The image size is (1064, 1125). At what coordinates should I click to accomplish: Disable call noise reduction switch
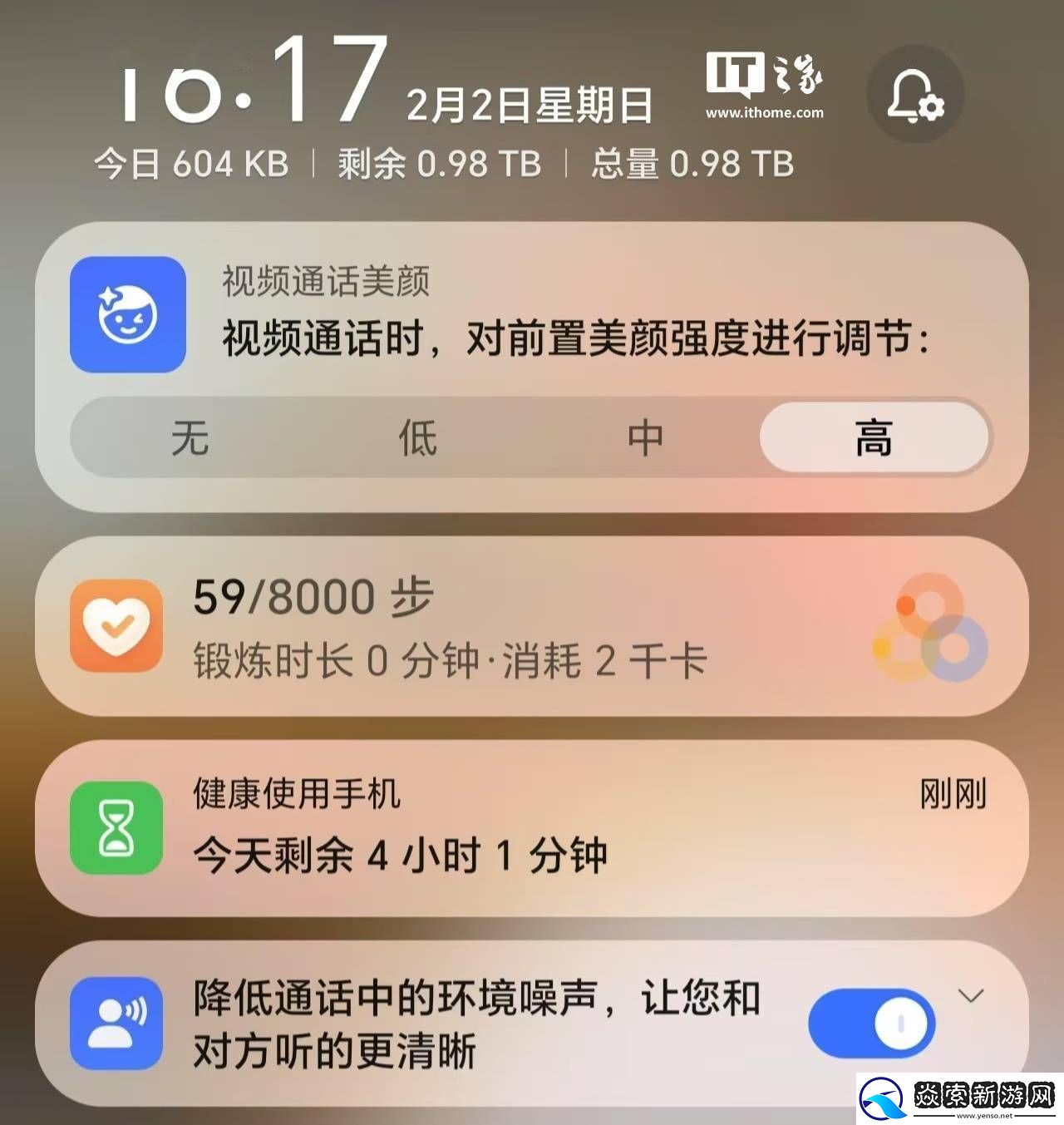872,1024
